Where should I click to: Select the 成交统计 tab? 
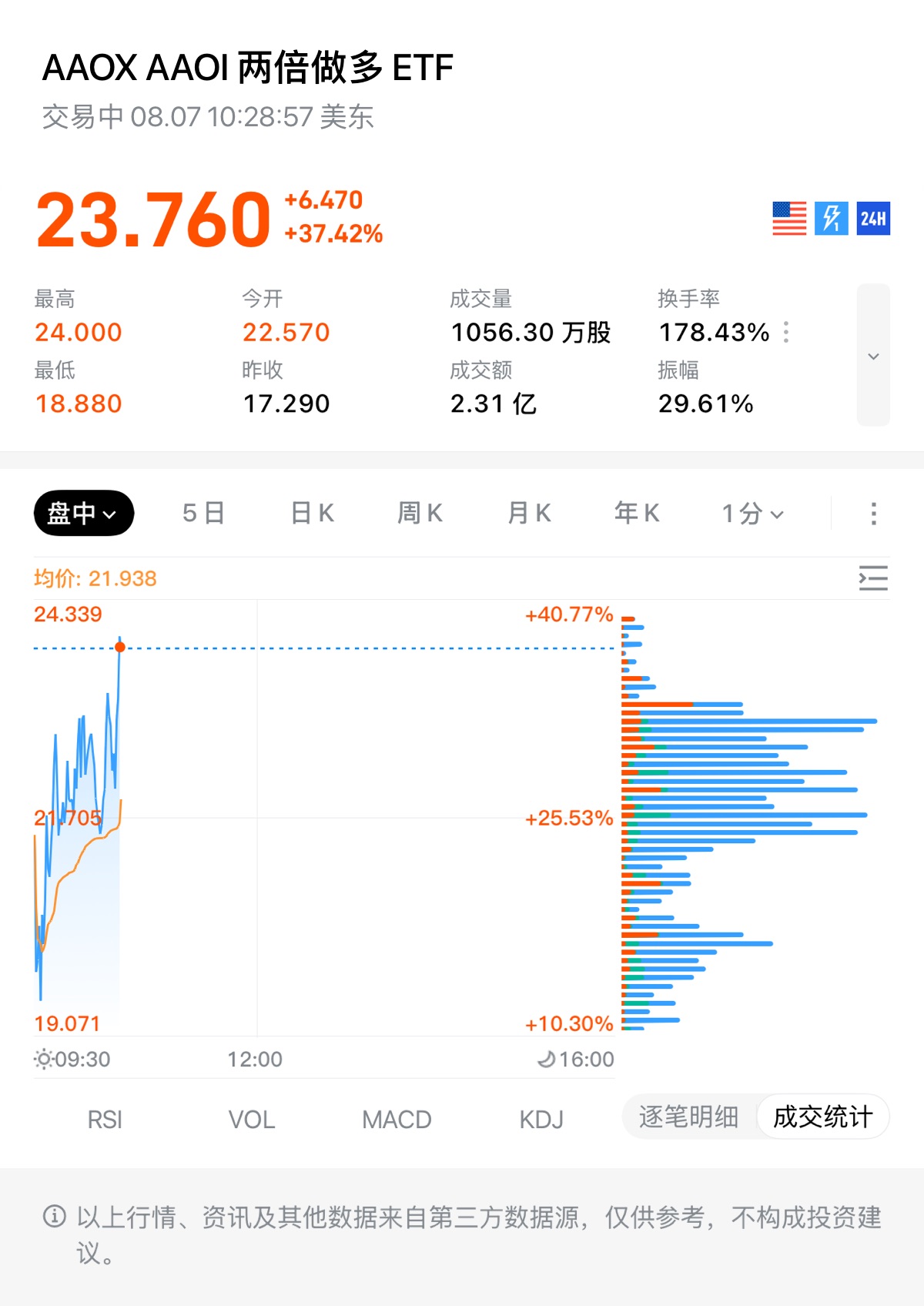(x=822, y=1117)
